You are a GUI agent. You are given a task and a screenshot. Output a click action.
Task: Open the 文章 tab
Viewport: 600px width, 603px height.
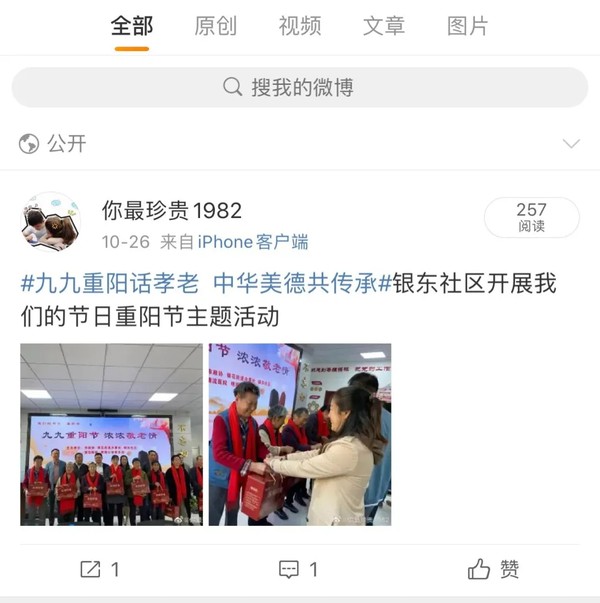coord(384,26)
